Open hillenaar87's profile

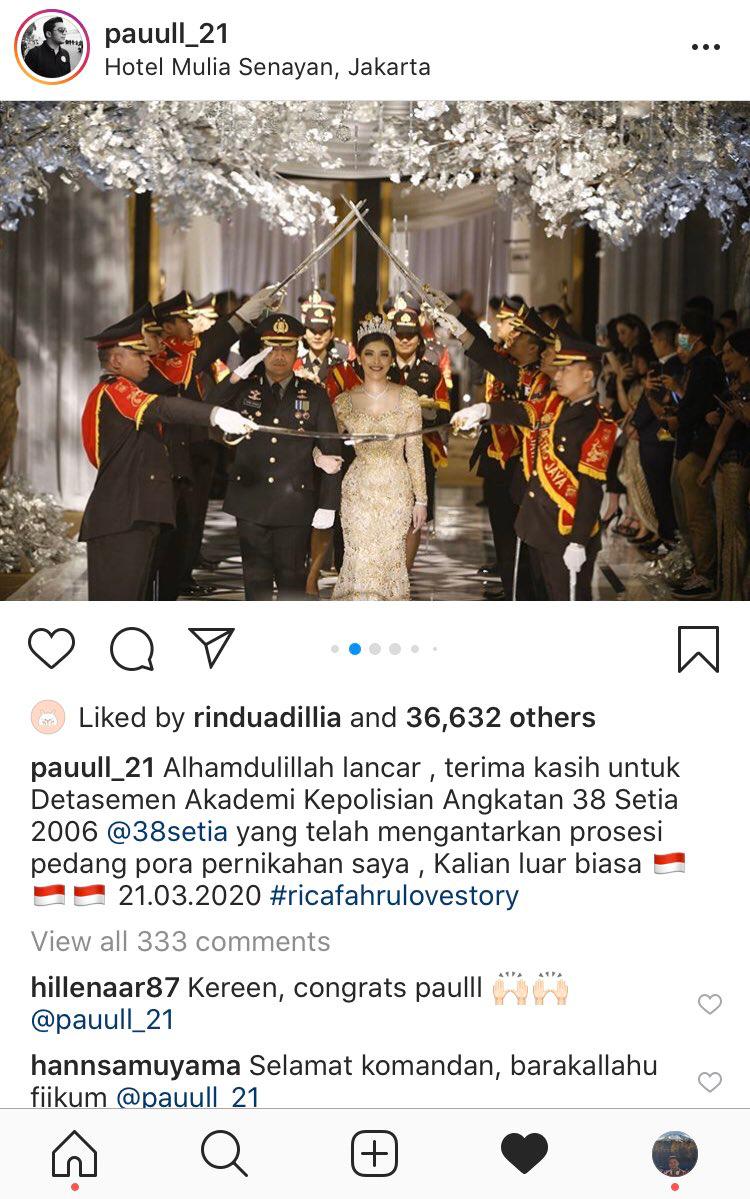click(x=104, y=988)
